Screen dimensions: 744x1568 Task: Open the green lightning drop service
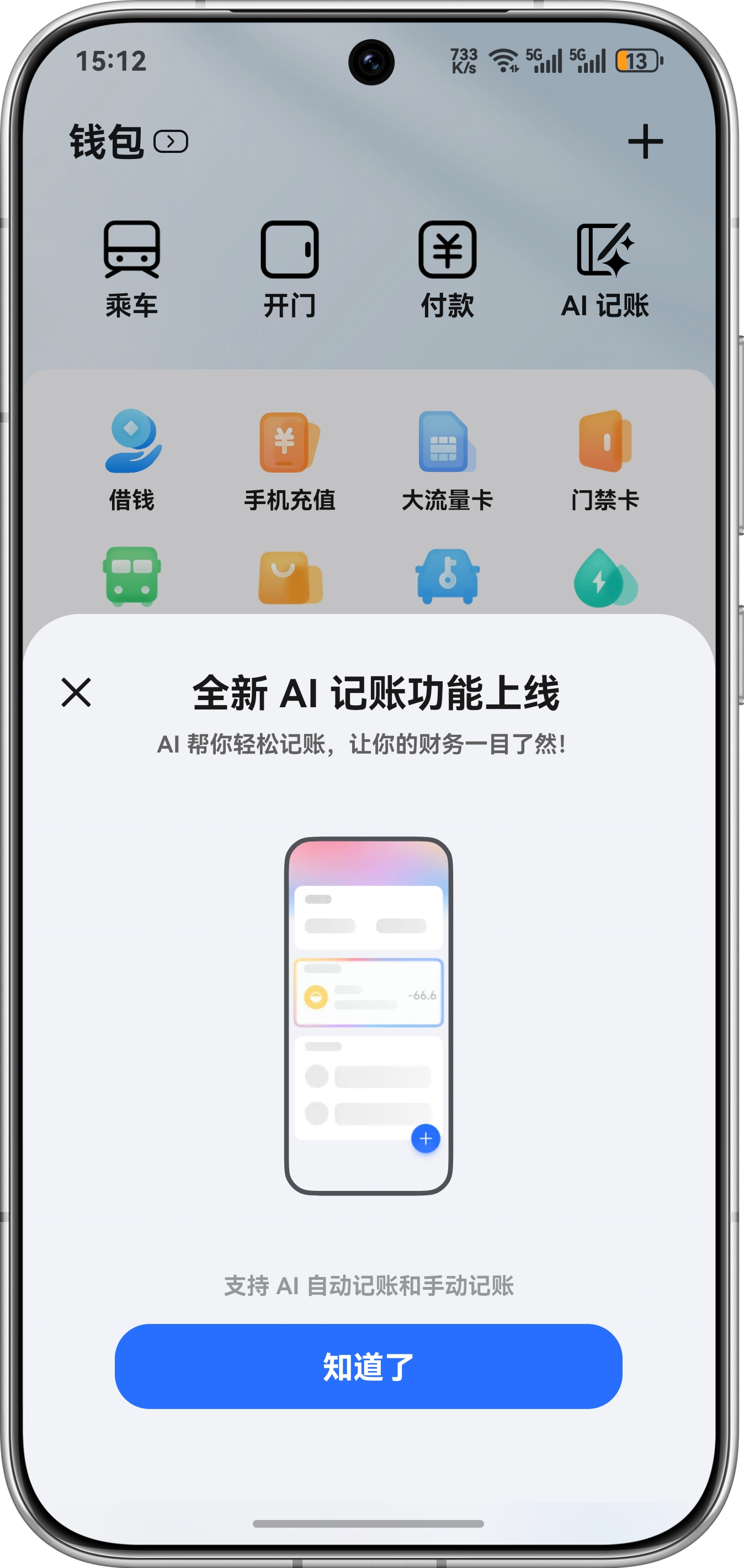(x=605, y=578)
